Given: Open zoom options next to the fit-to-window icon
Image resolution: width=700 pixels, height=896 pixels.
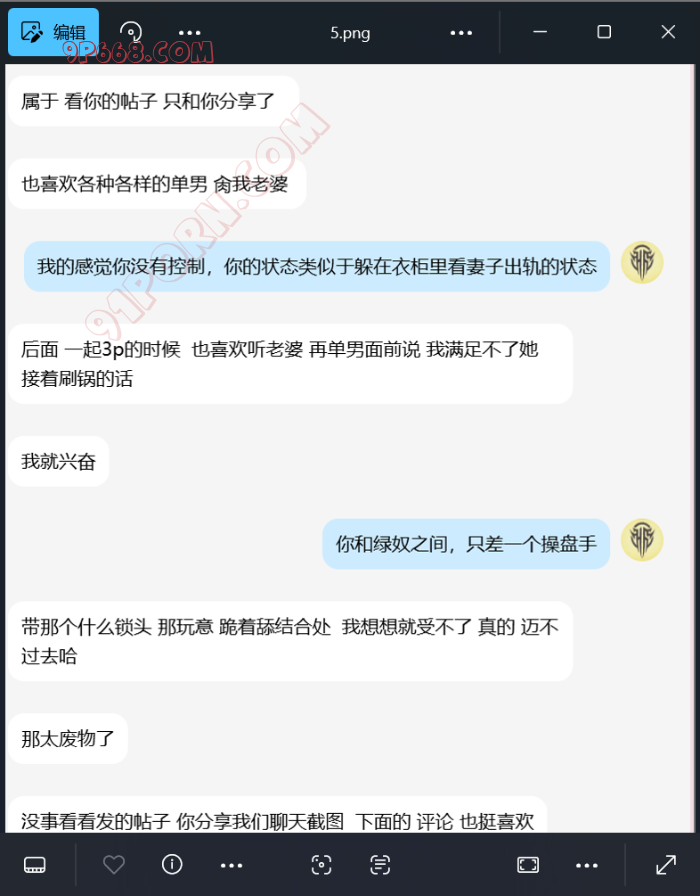Looking at the screenshot, I should [x=587, y=865].
